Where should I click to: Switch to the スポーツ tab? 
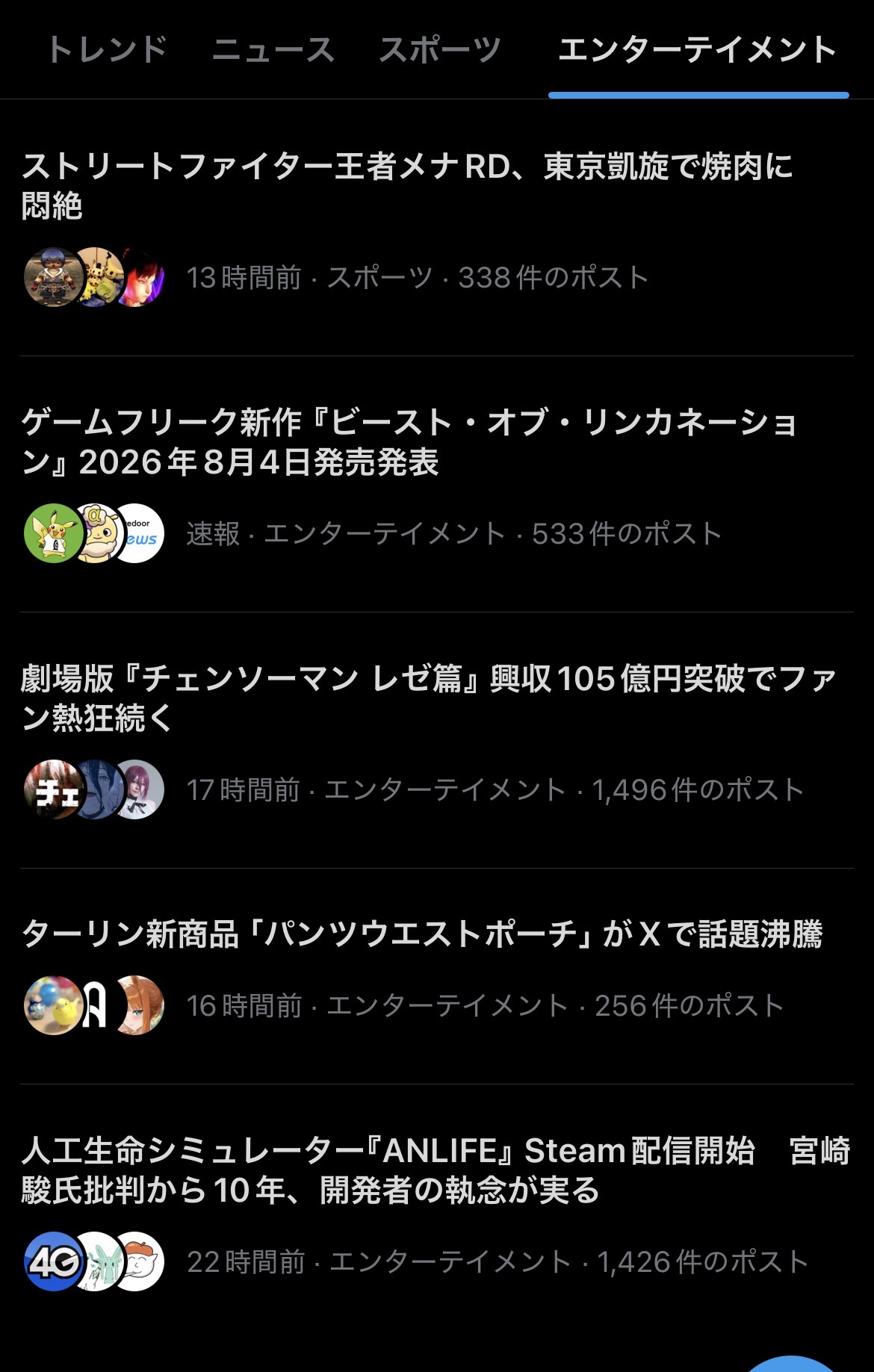(x=440, y=50)
